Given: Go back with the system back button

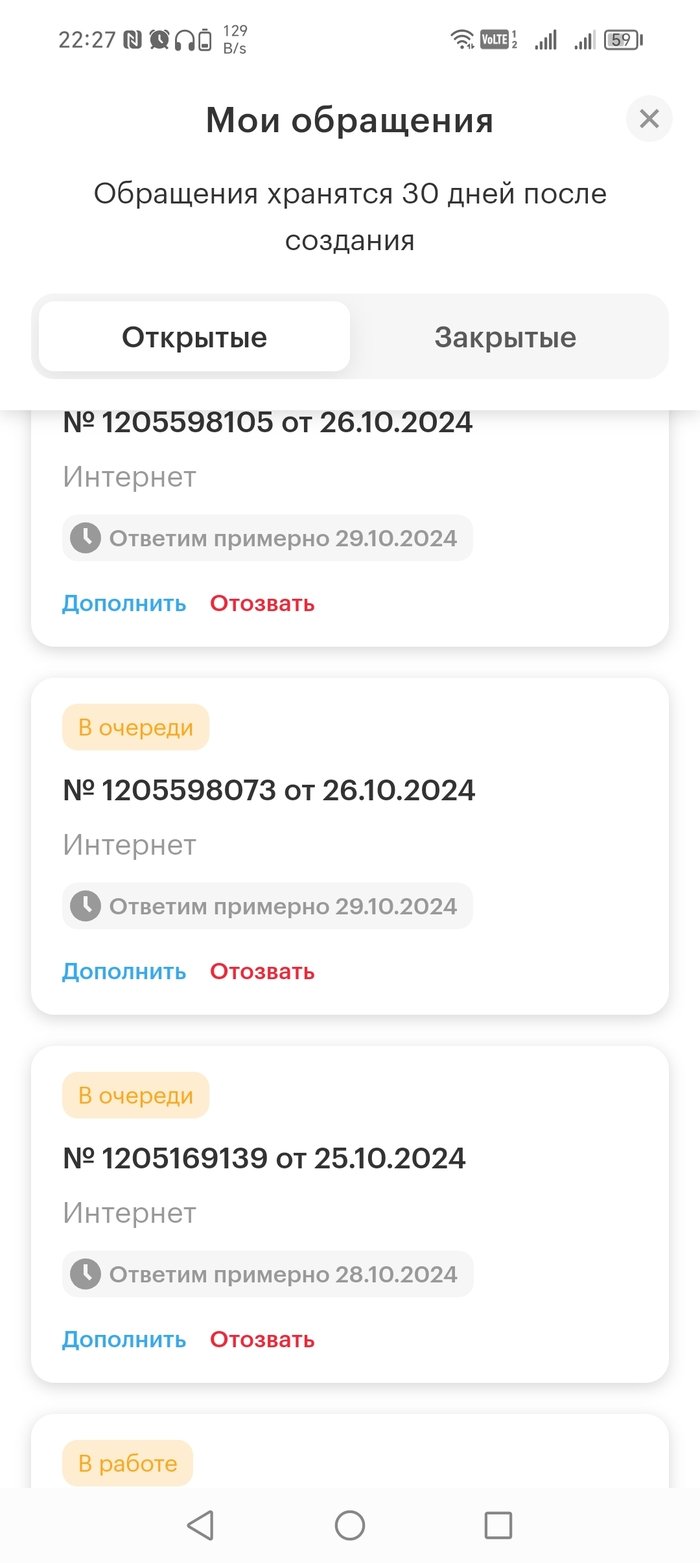Looking at the screenshot, I should [x=200, y=1524].
